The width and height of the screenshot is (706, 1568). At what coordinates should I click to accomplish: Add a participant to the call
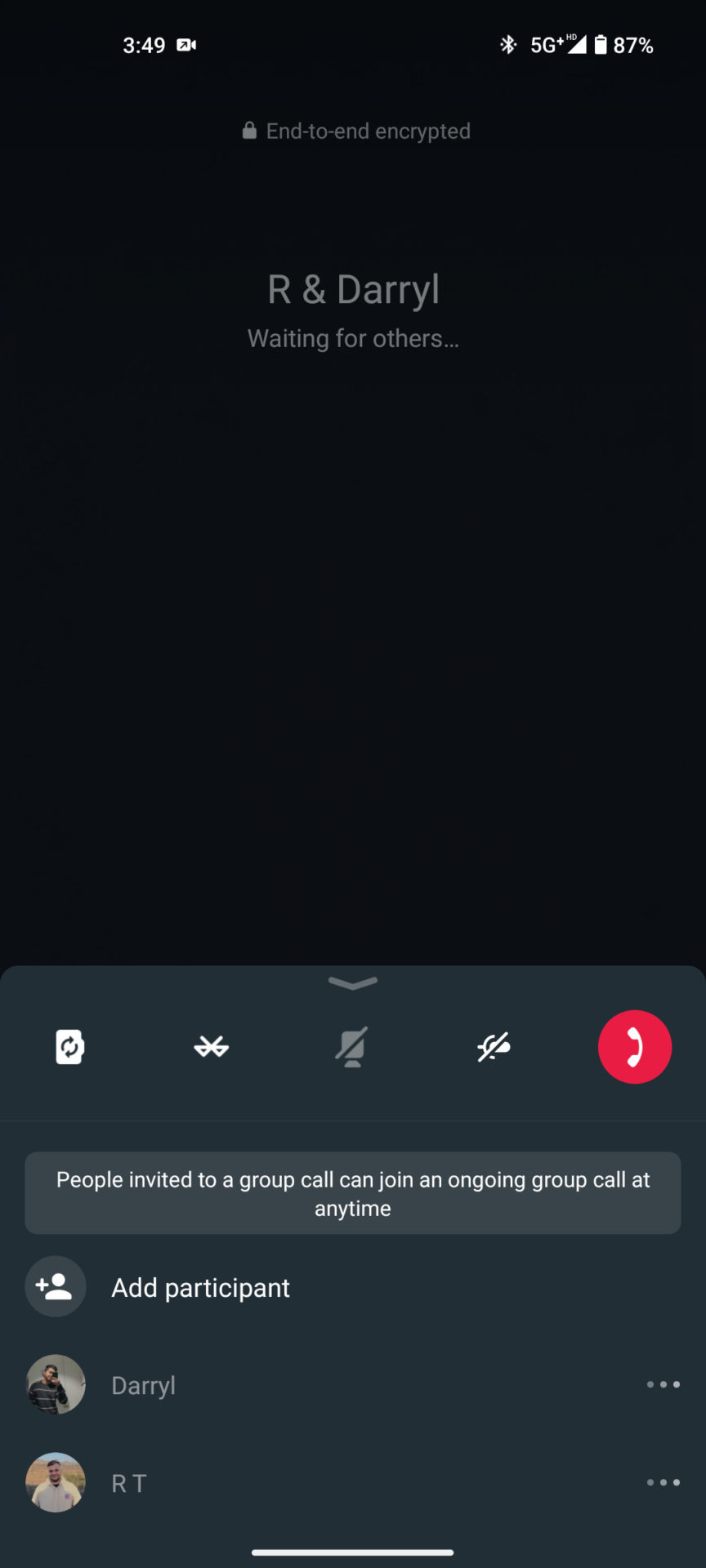point(200,1287)
